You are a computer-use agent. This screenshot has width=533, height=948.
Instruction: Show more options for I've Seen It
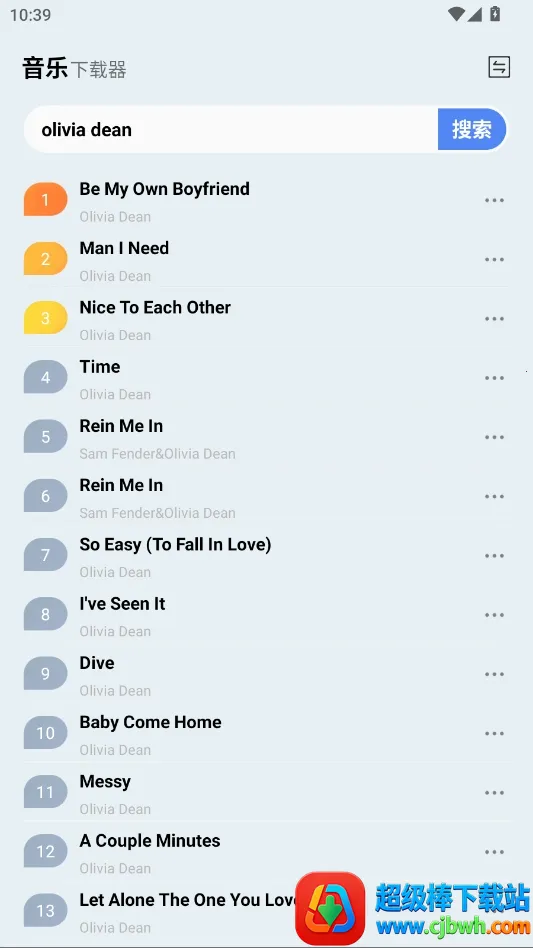[x=494, y=615]
